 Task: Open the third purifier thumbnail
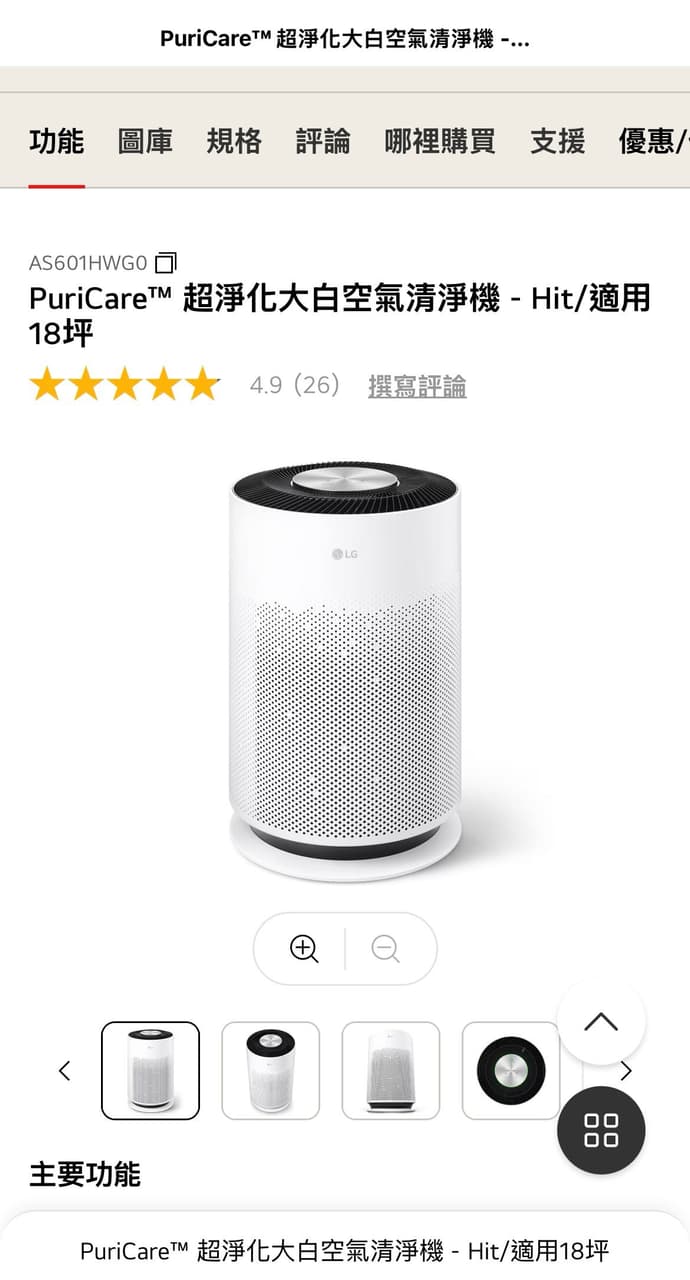point(390,1070)
